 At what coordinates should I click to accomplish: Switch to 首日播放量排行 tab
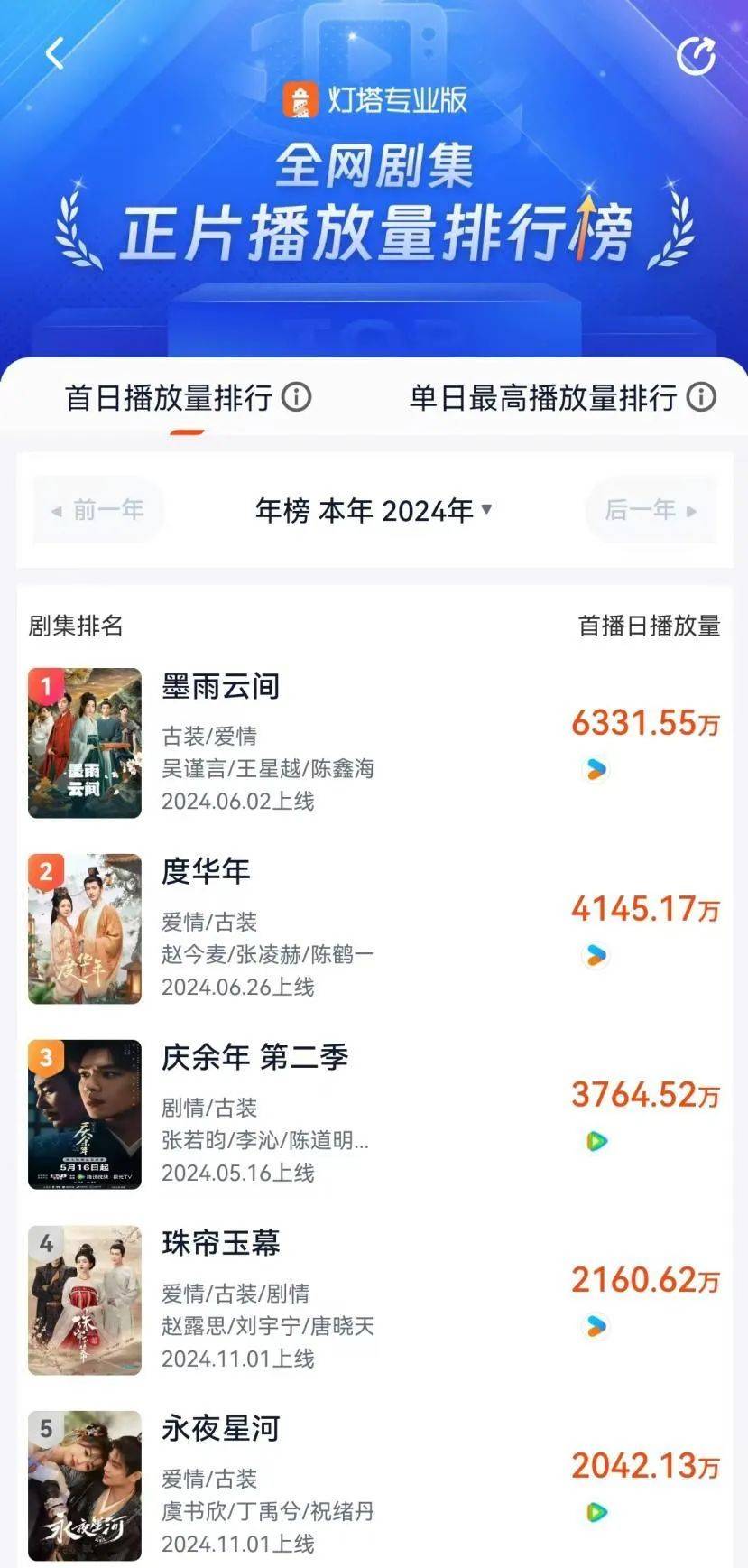pyautogui.click(x=169, y=397)
